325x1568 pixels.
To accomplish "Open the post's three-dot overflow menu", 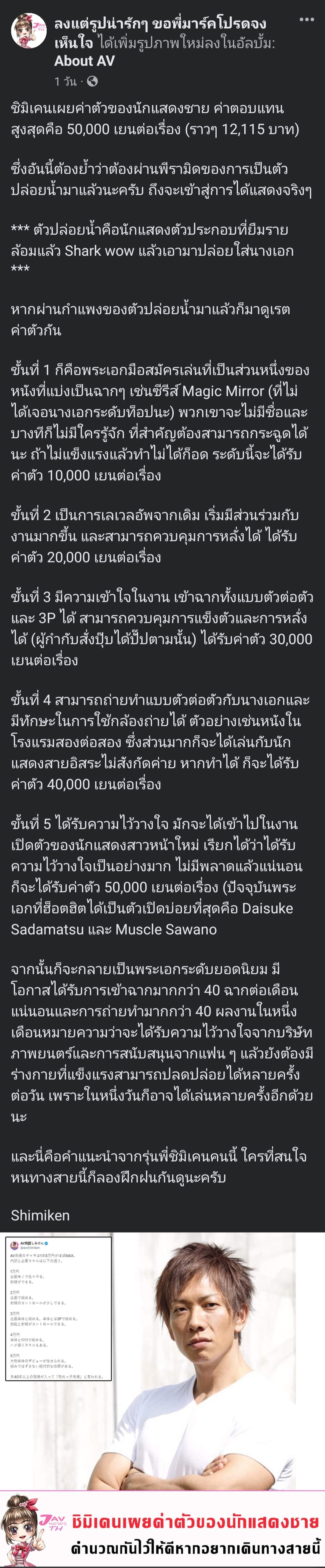I will [x=307, y=20].
